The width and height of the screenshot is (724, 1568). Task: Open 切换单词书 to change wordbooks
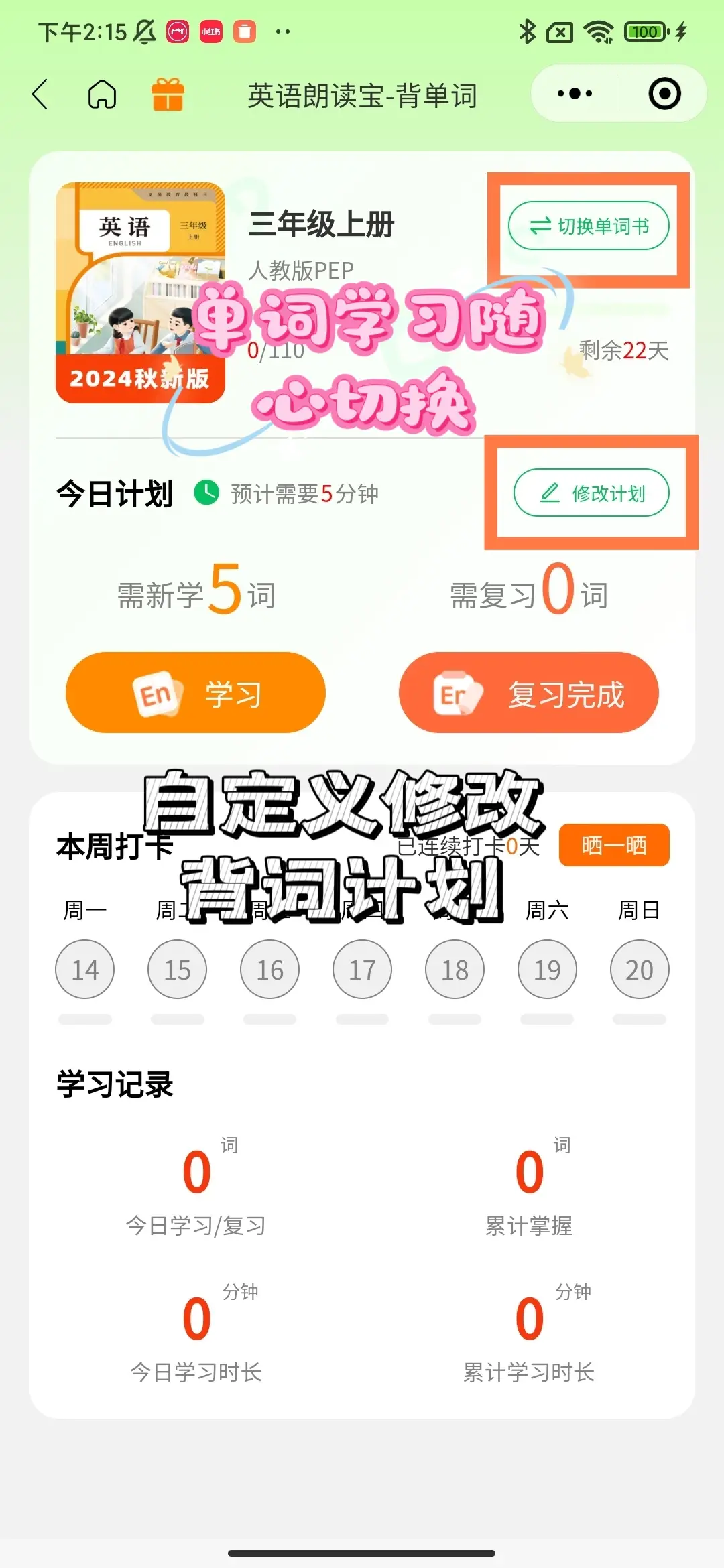click(x=589, y=226)
